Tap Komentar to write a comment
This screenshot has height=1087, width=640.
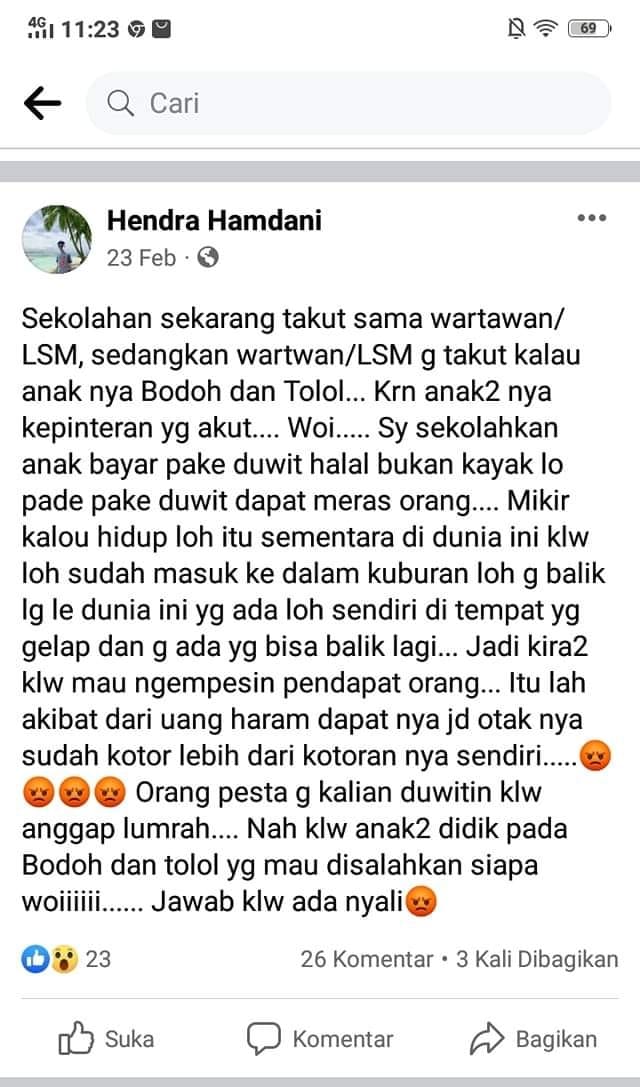pos(320,1039)
